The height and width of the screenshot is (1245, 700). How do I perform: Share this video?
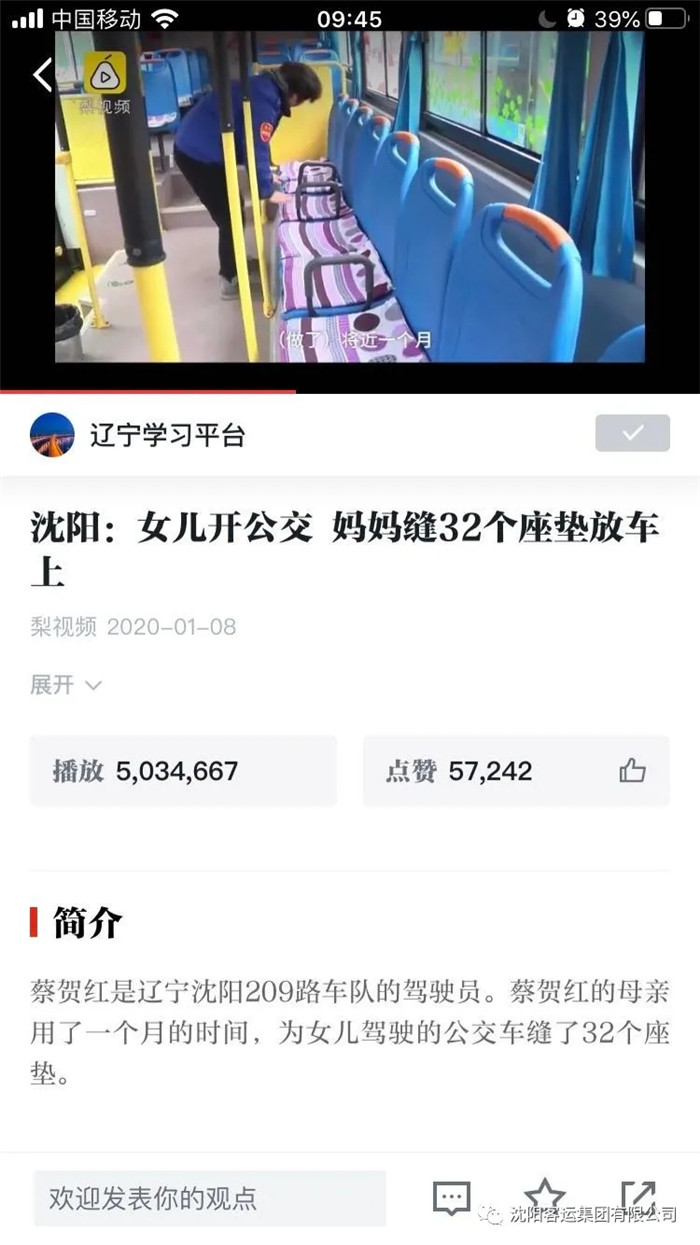click(637, 1195)
